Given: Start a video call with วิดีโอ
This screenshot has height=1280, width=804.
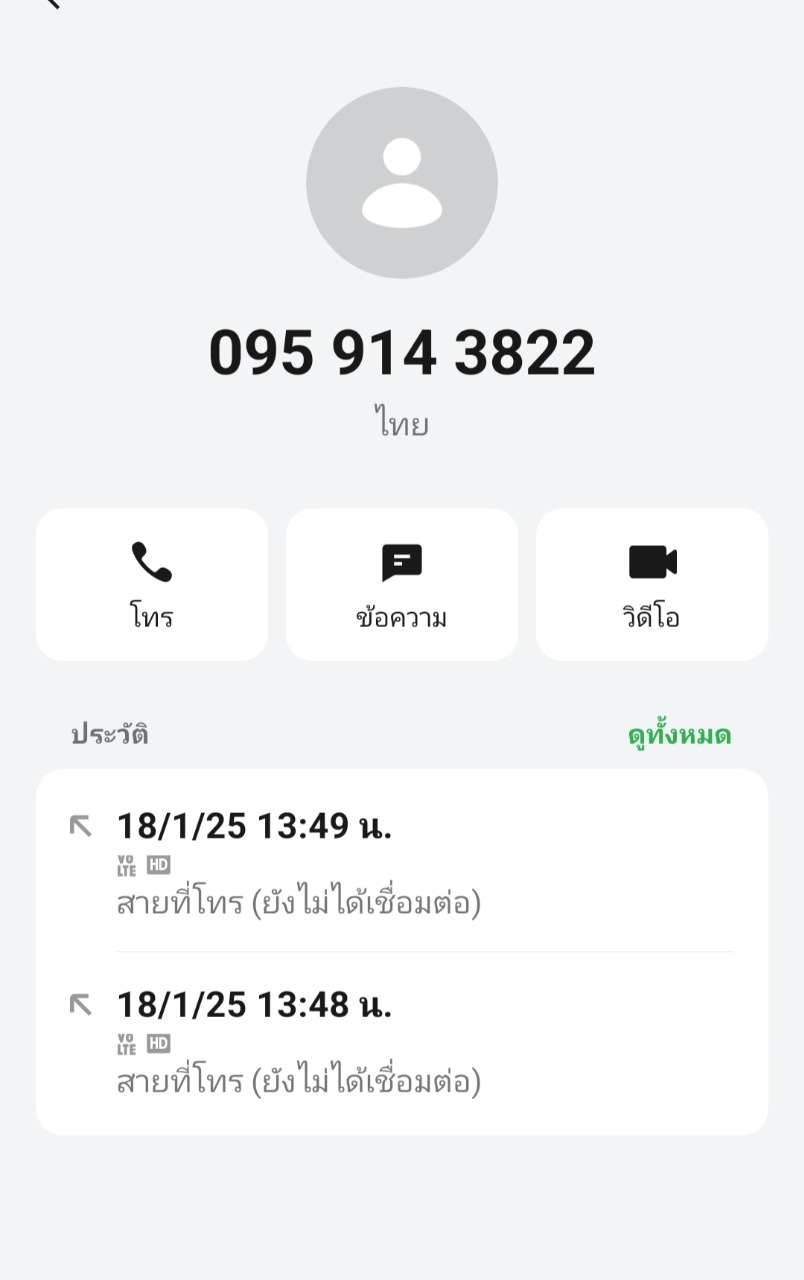Looking at the screenshot, I should pos(652,585).
